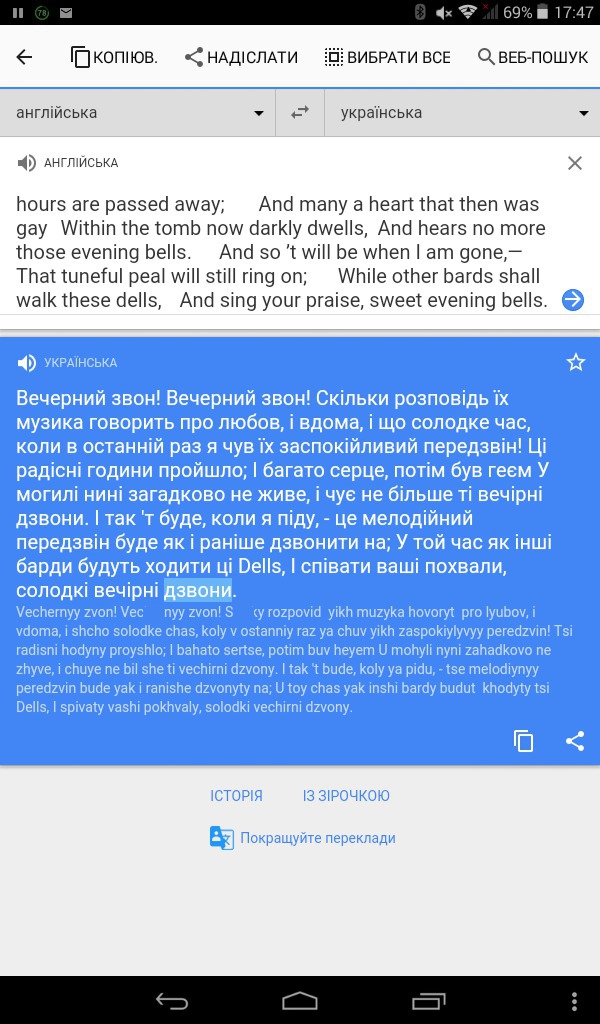Share the selection via НАДІСЛАТИ

[241, 57]
